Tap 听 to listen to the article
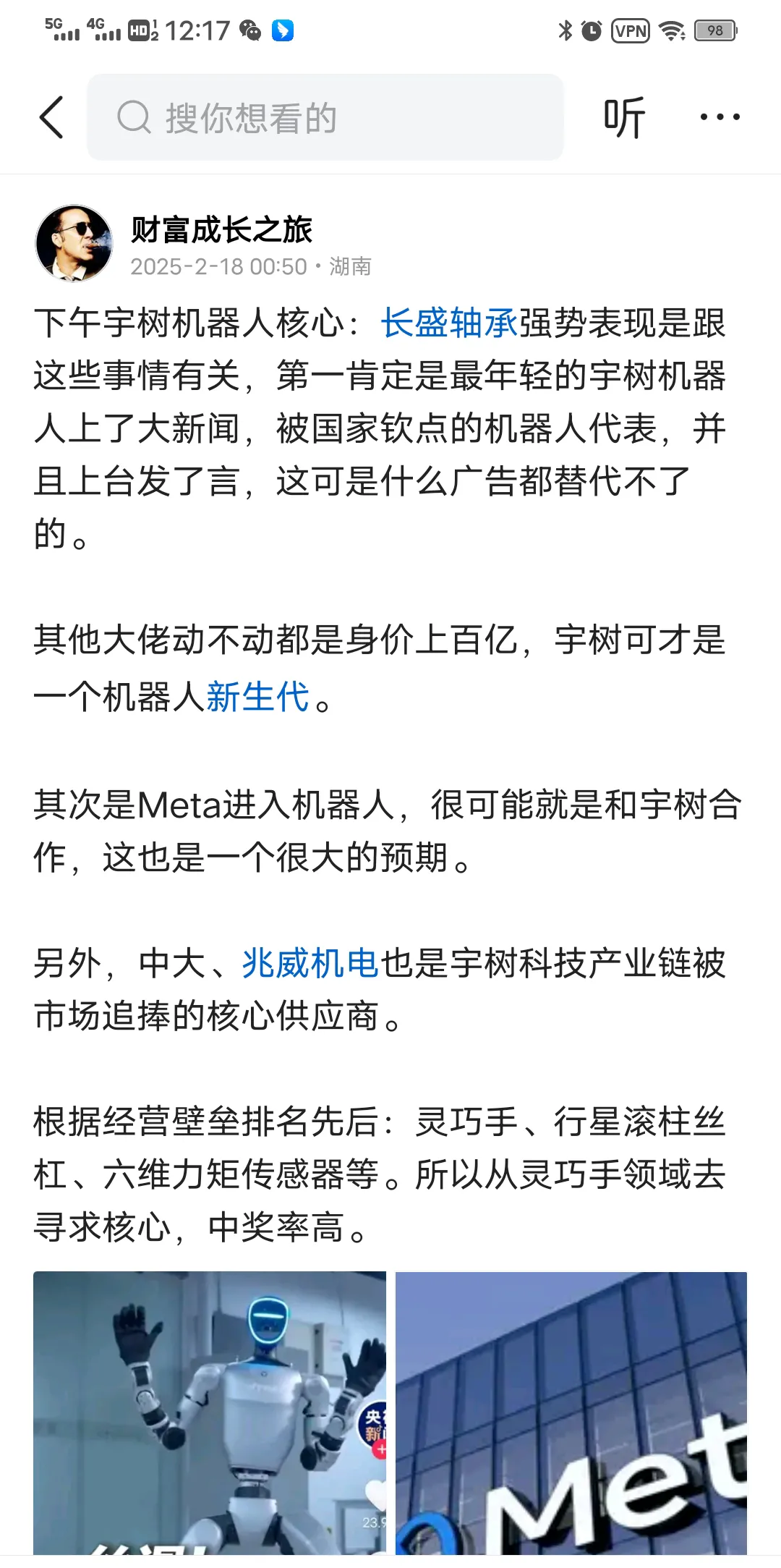 point(624,117)
